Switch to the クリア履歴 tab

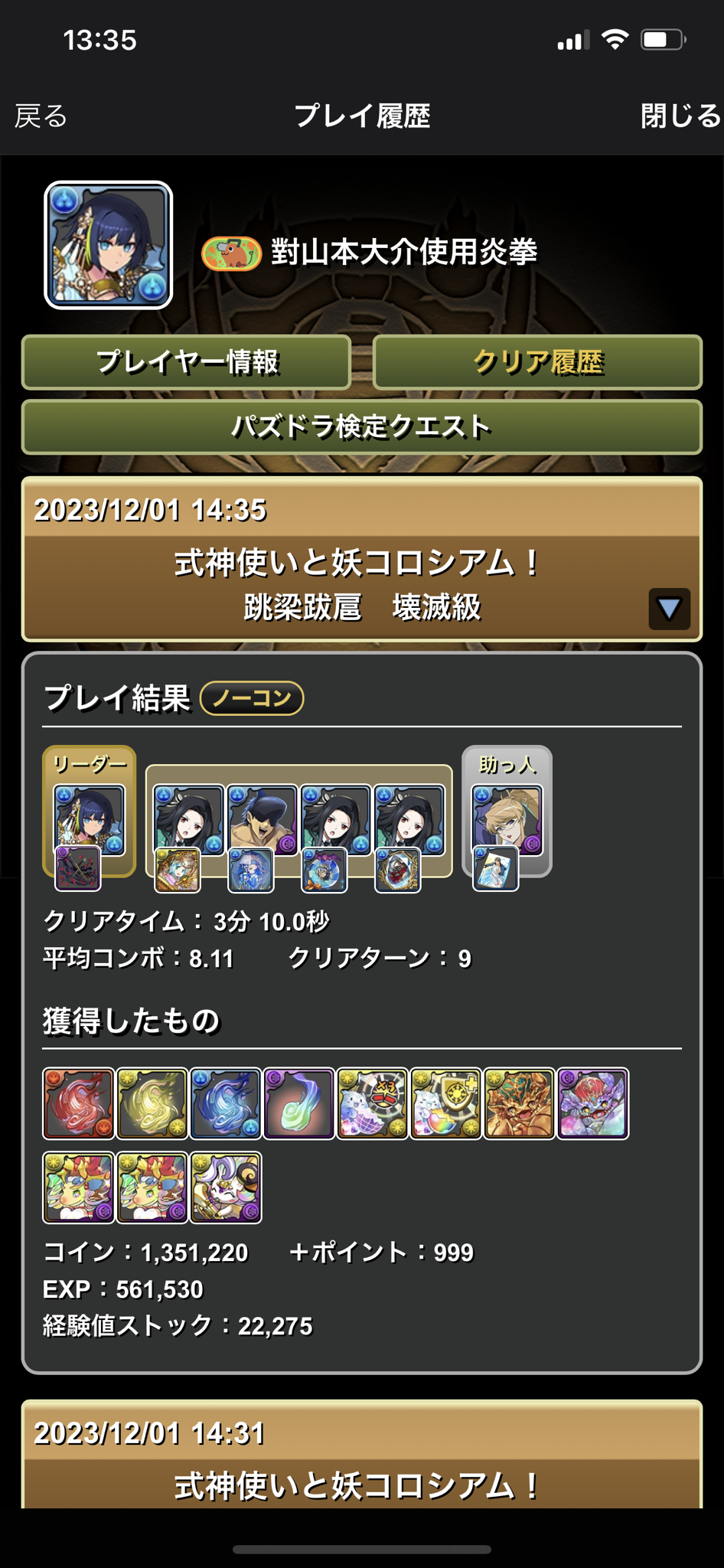[537, 362]
